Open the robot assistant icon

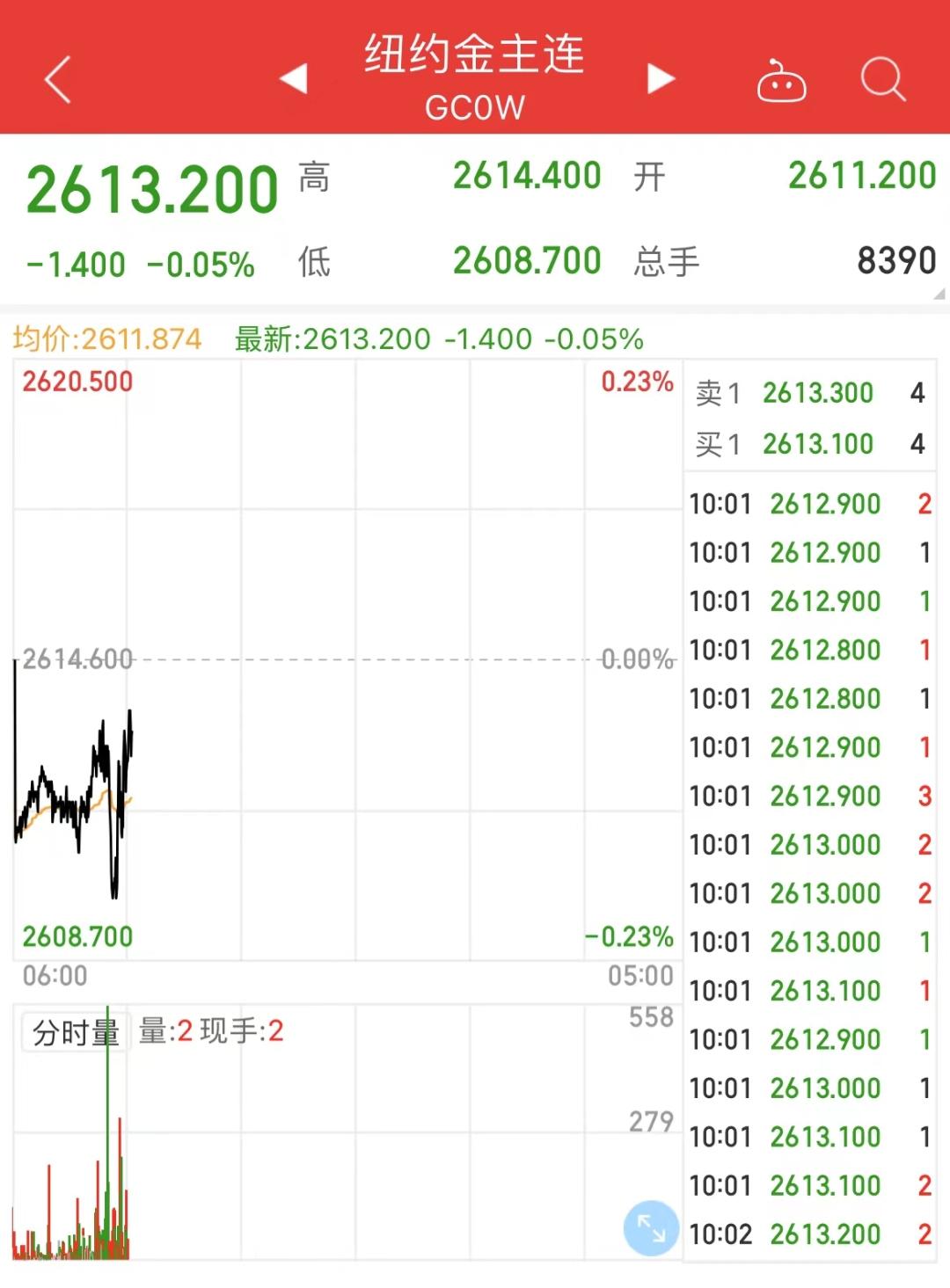pyautogui.click(x=781, y=81)
